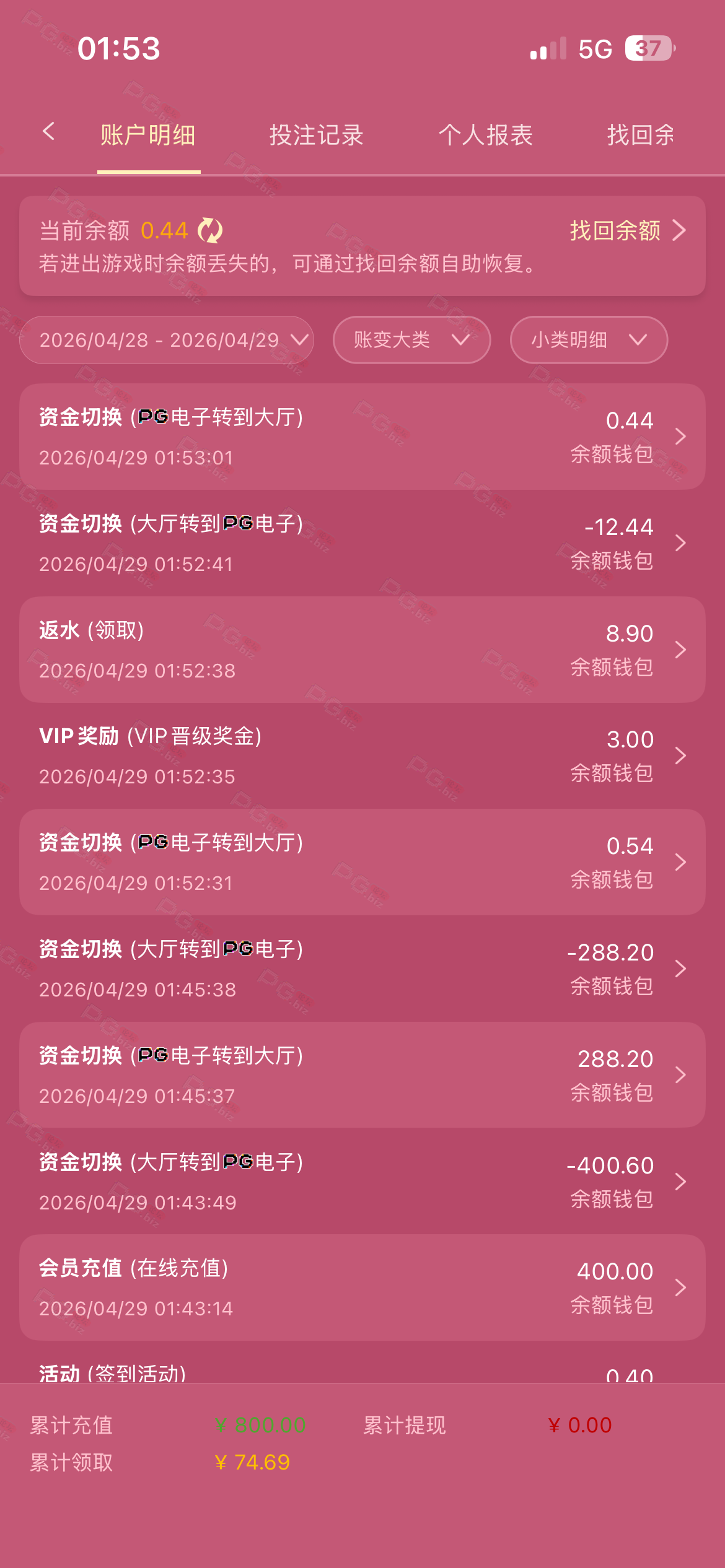Open the 找回余 tab
725x1568 pixels.
tap(640, 135)
